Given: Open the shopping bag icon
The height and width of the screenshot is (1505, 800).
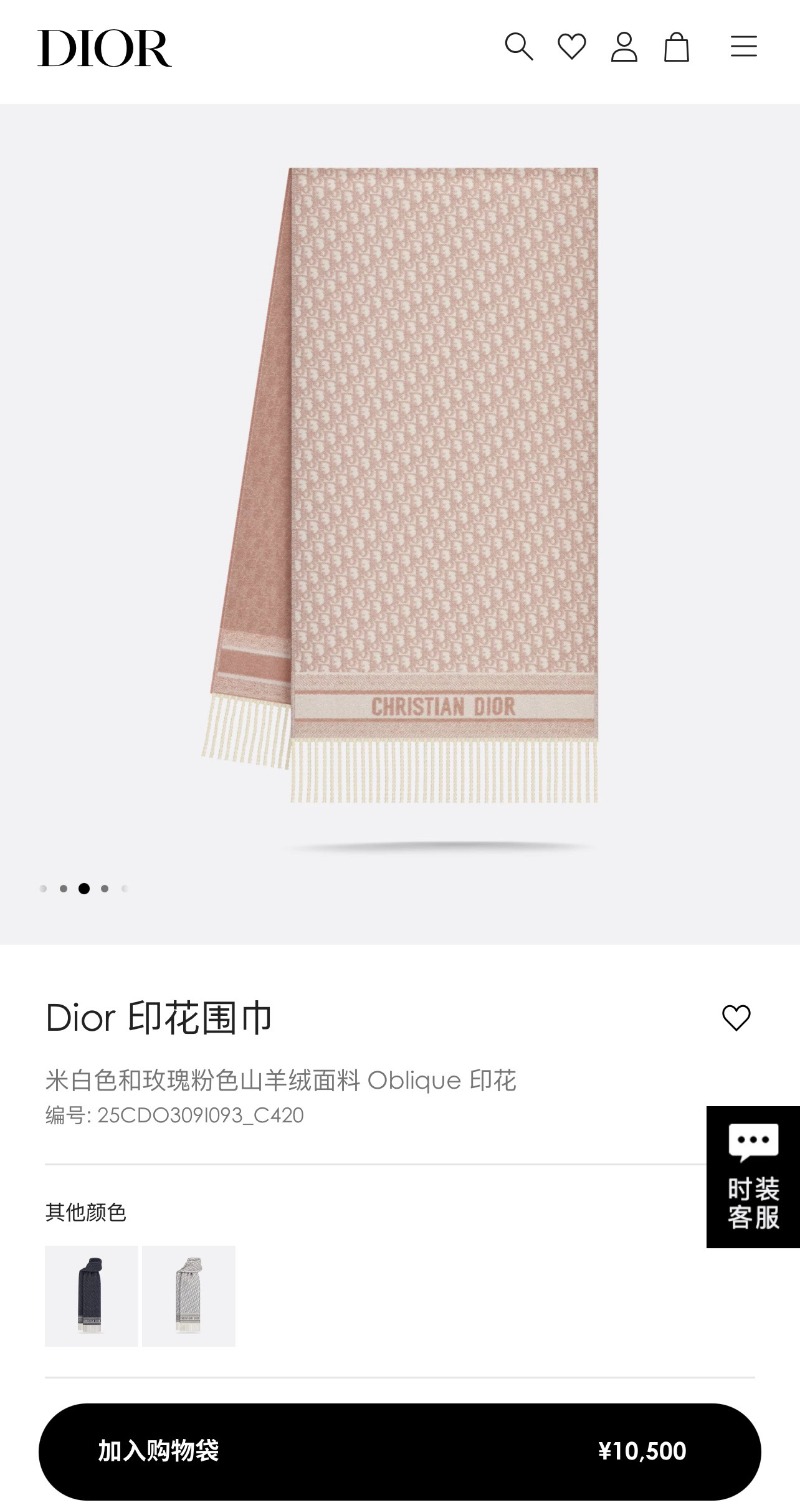Looking at the screenshot, I should pos(677,47).
